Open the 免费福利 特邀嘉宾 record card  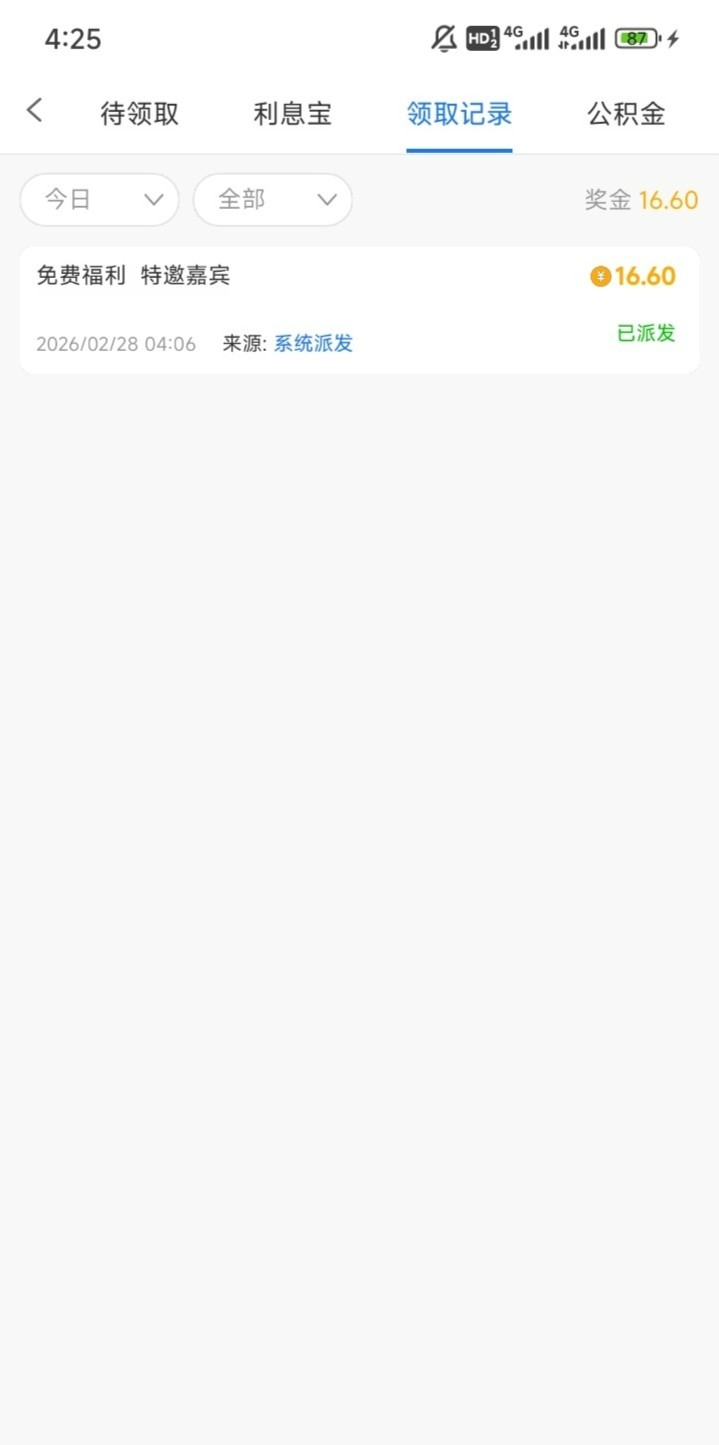click(x=359, y=310)
